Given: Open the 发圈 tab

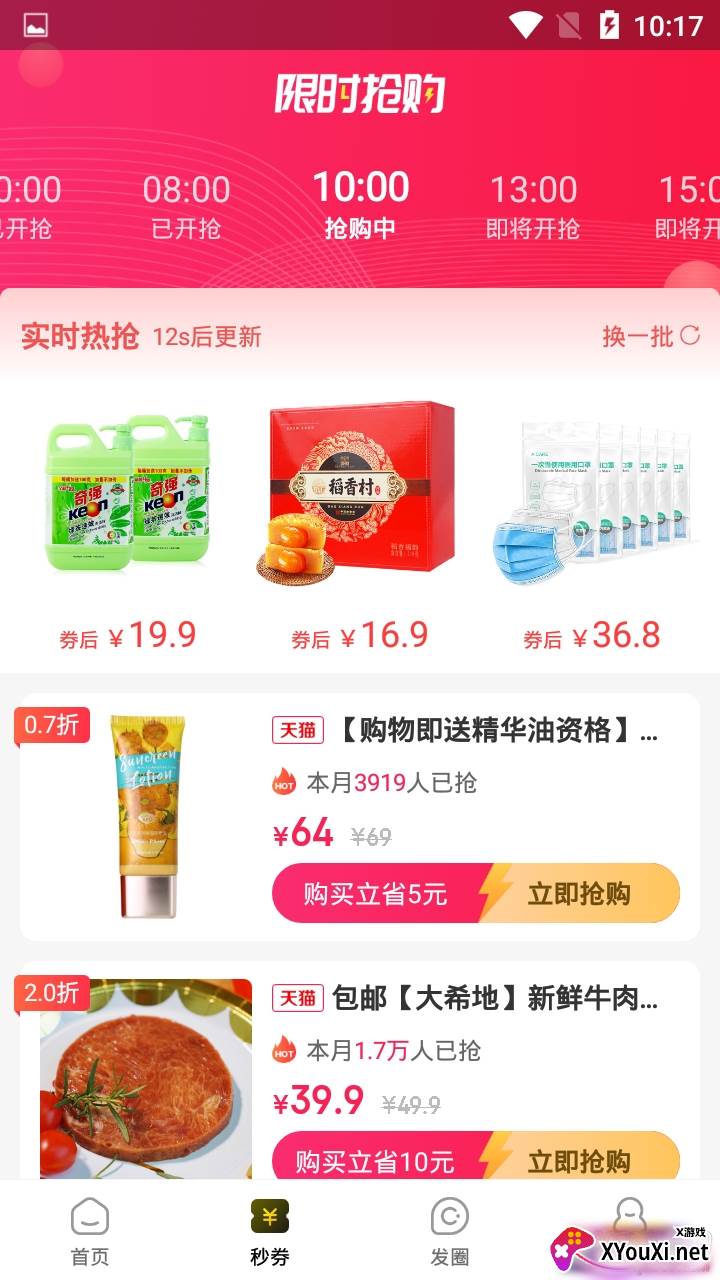Looking at the screenshot, I should (449, 1232).
